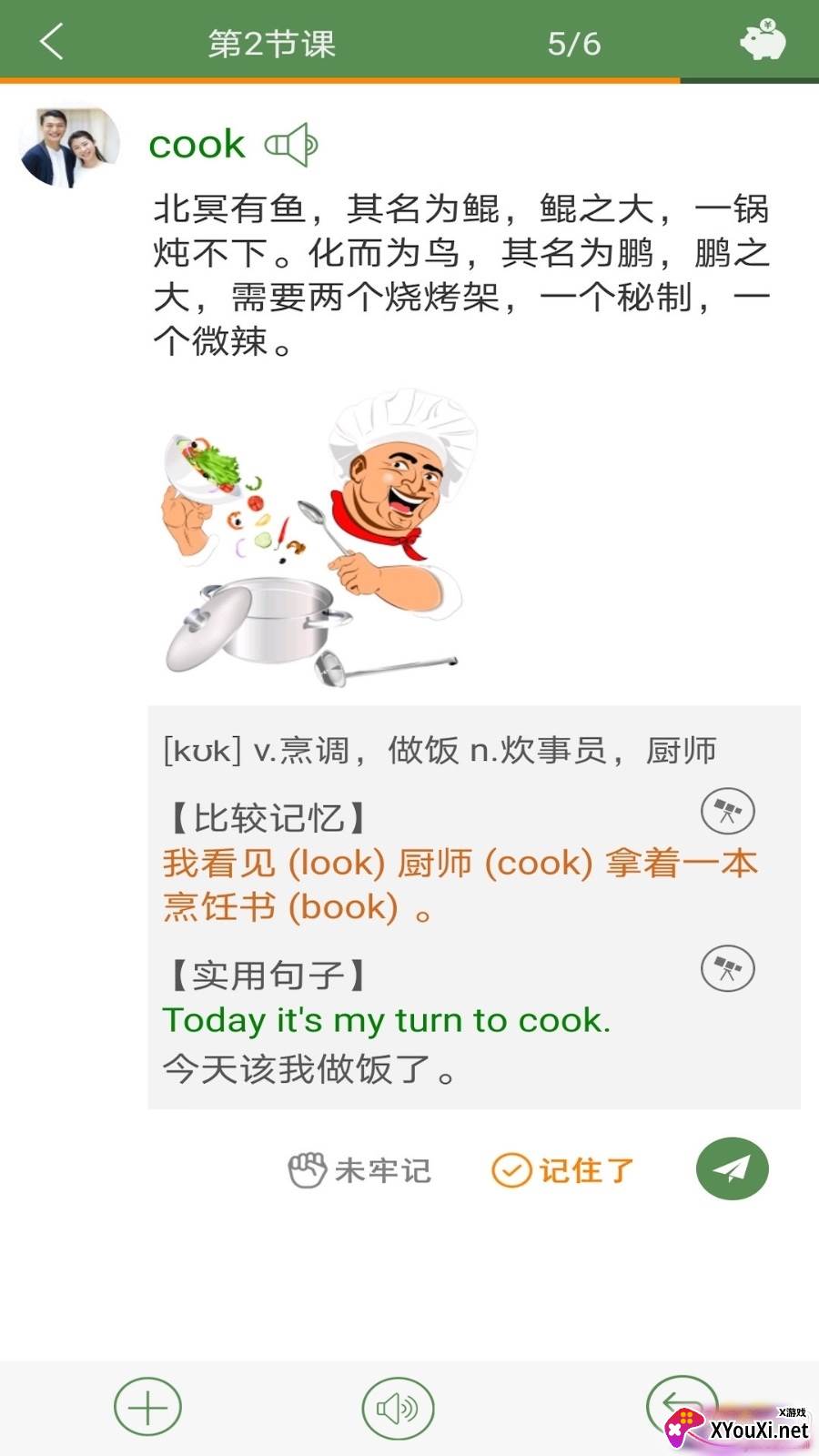The height and width of the screenshot is (1456, 819).
Task: Select the phonetic definition line [kʊk]
Action: (x=437, y=749)
